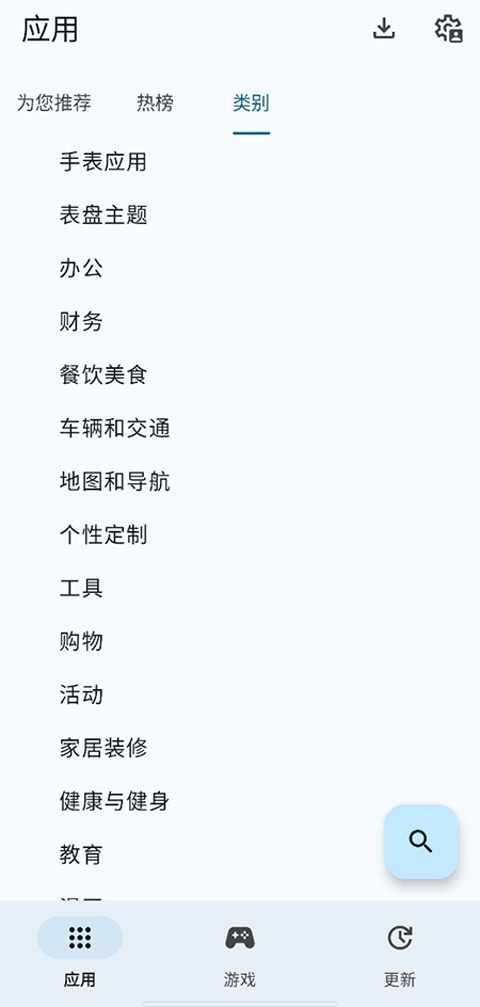Viewport: 480px width, 1007px height.
Task: Browse the 地图和导航 category
Action: (x=240, y=482)
